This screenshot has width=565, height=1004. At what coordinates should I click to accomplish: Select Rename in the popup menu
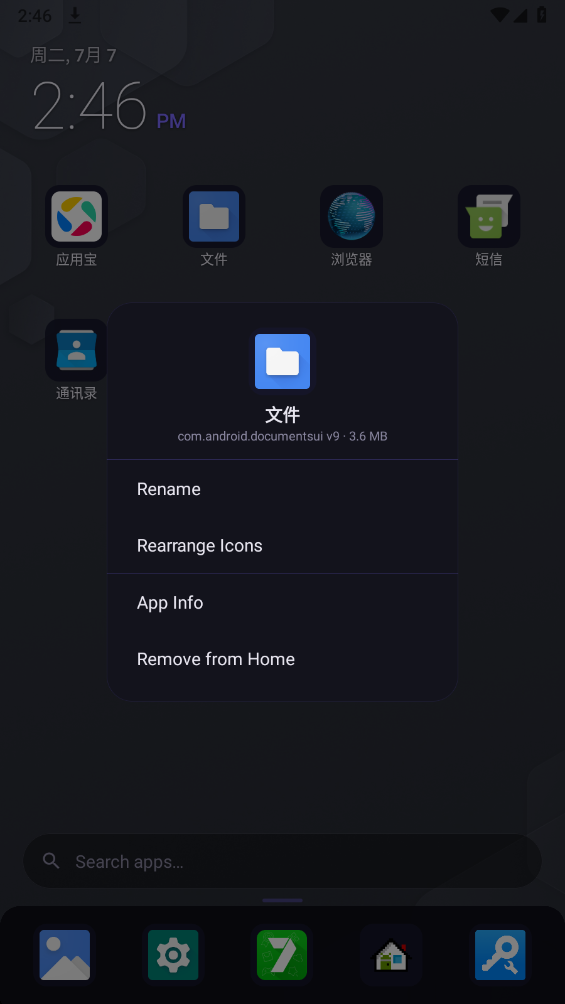(x=282, y=489)
